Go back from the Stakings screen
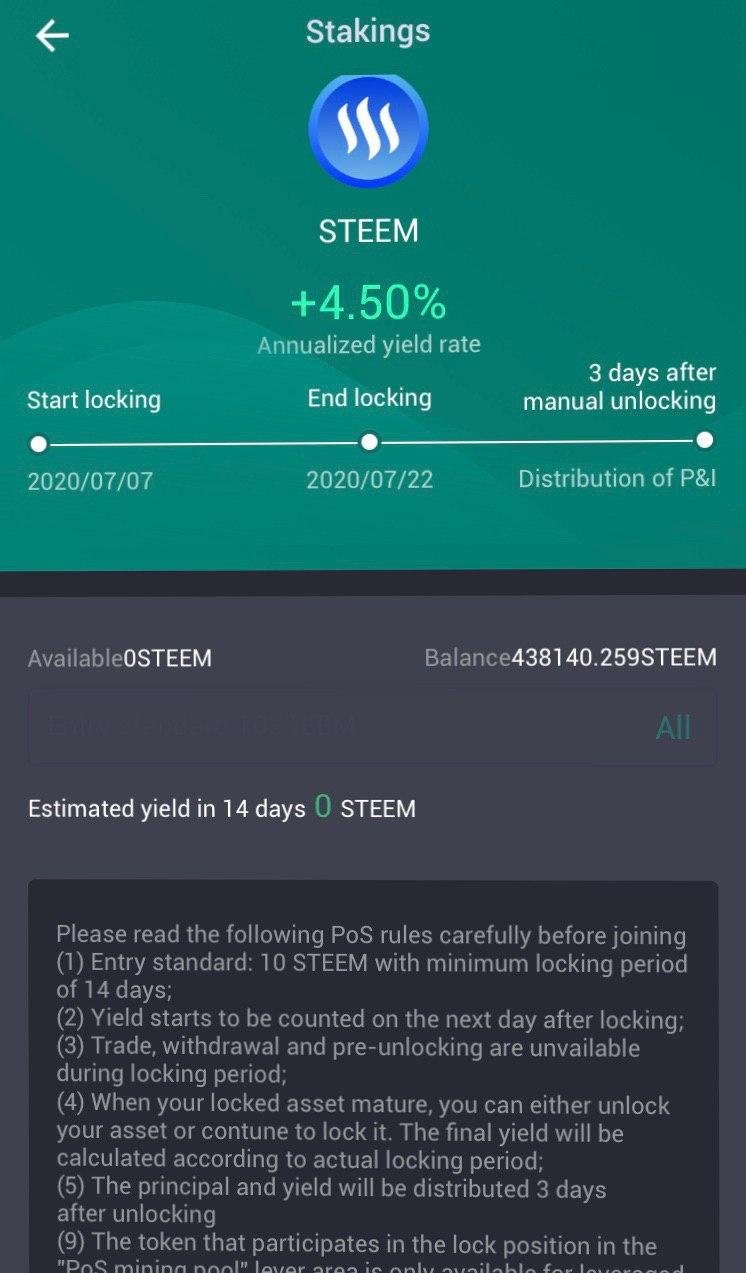The width and height of the screenshot is (746, 1273). (x=52, y=36)
